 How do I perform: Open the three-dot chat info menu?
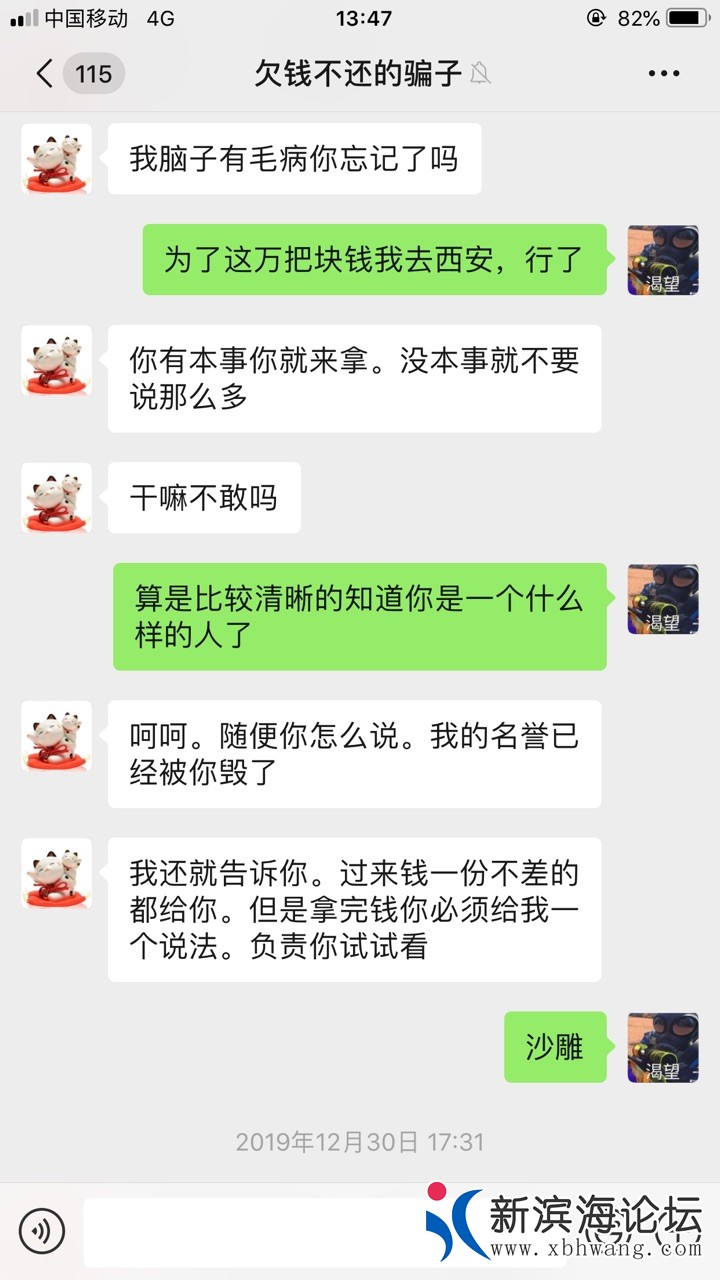664,74
